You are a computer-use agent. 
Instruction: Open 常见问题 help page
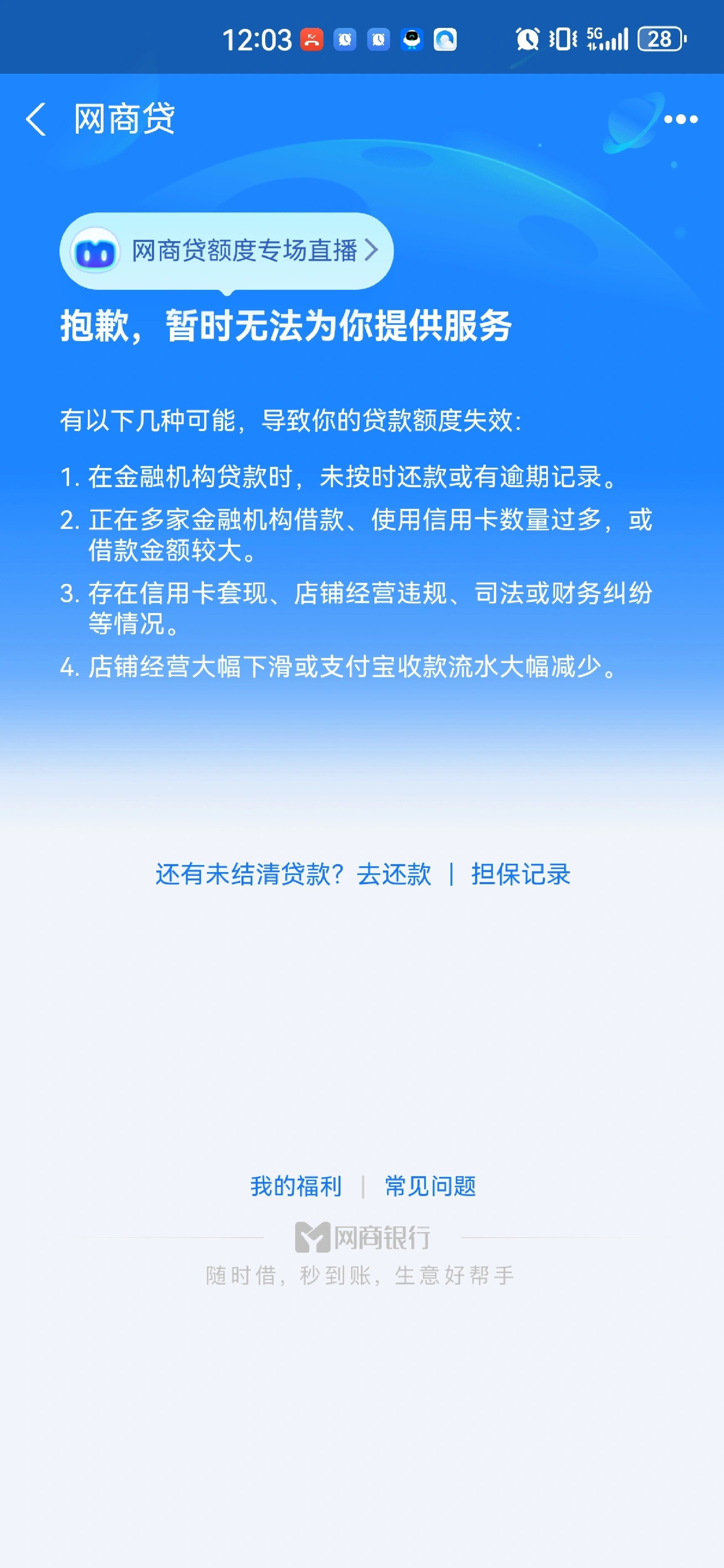coord(430,1186)
